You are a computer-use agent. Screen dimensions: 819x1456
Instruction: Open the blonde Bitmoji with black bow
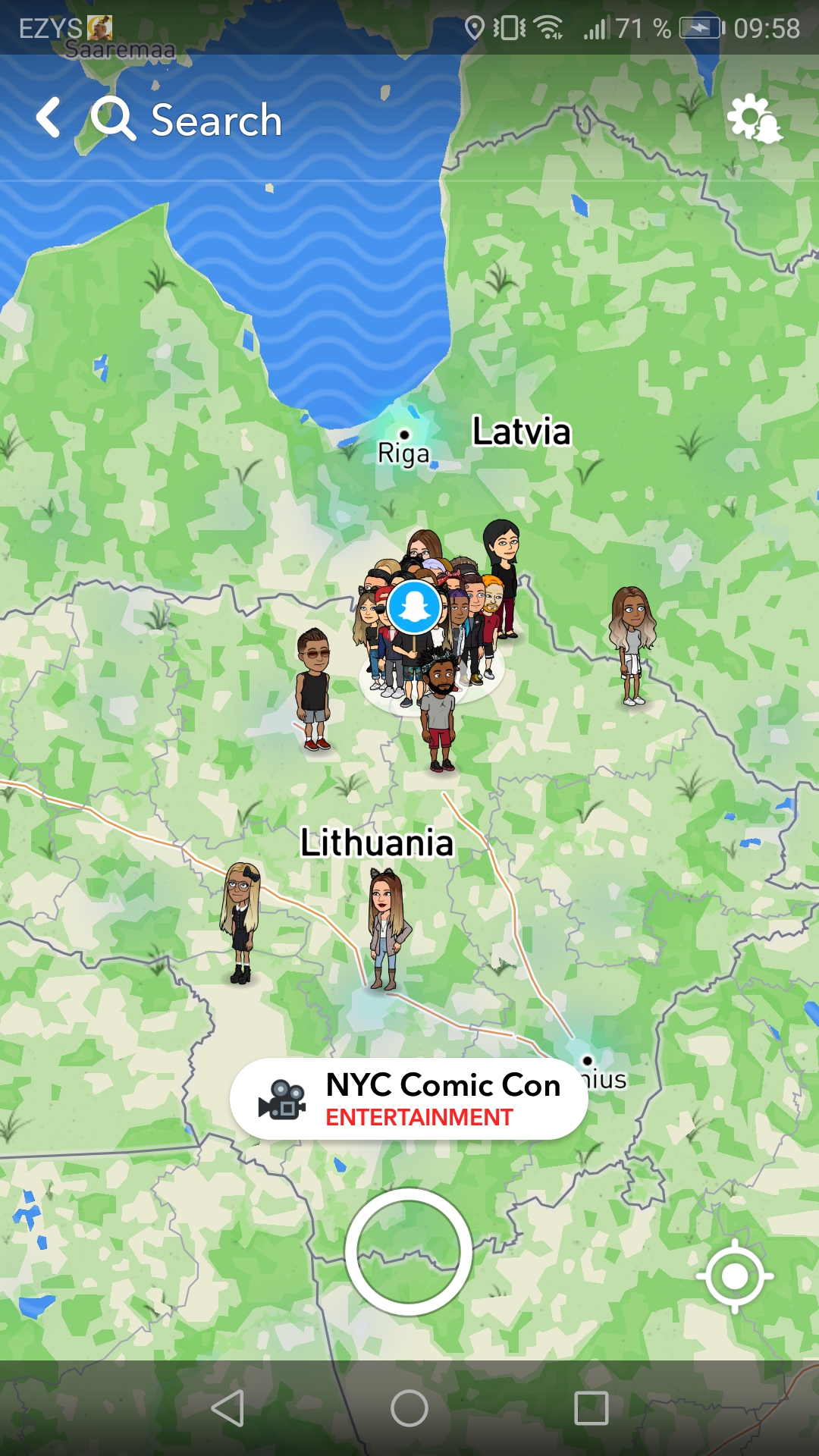pyautogui.click(x=241, y=921)
